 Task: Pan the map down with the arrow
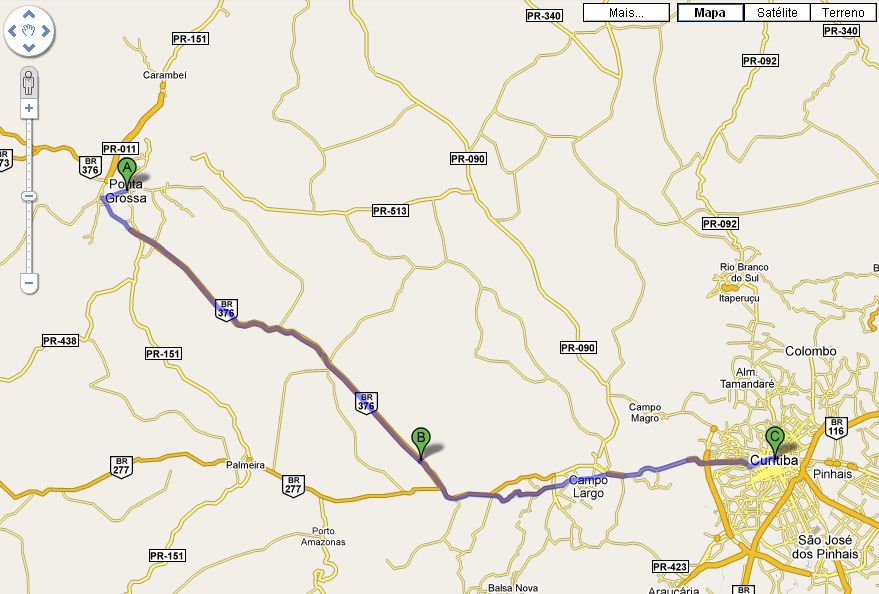point(29,47)
